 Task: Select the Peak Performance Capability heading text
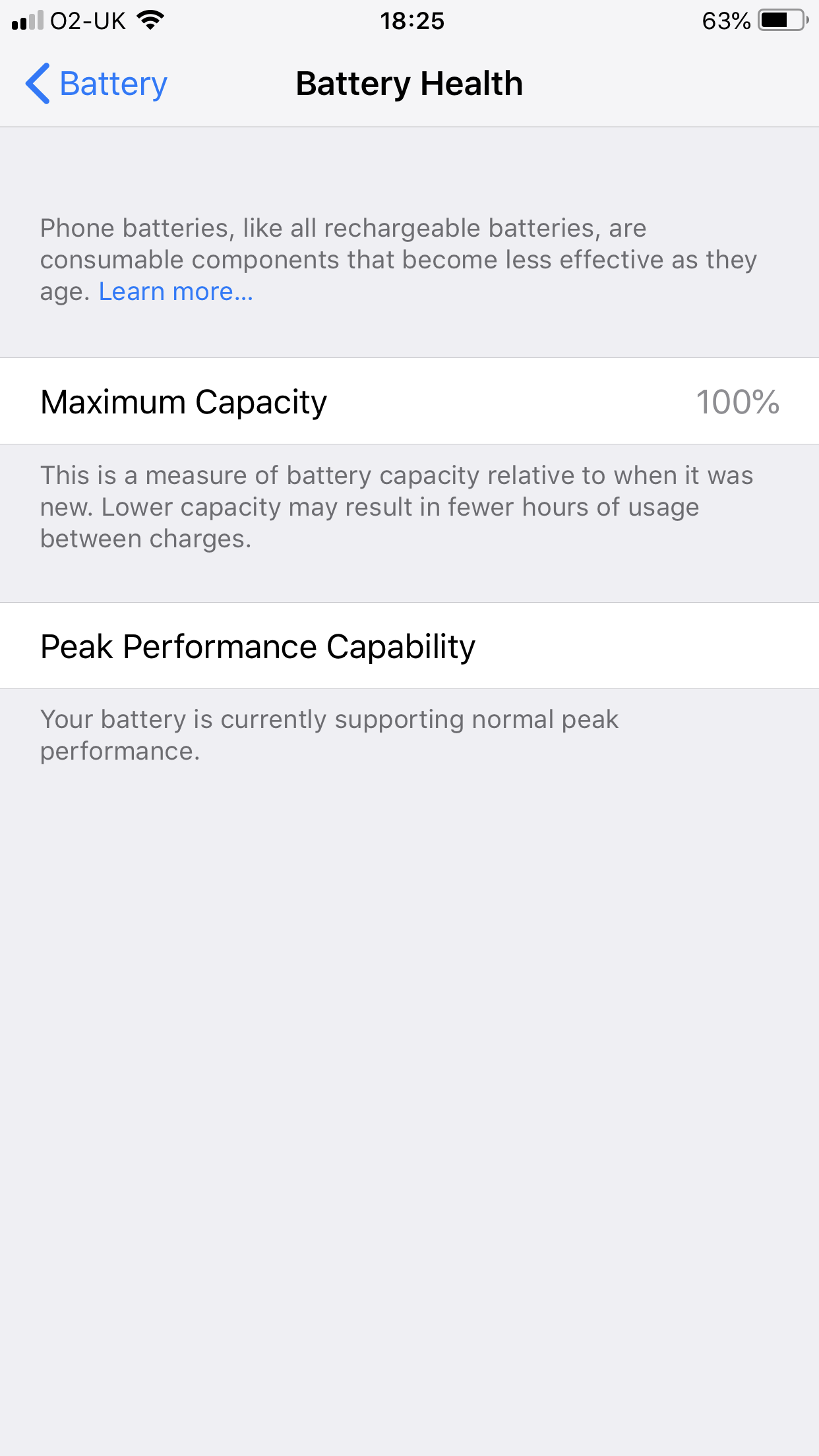[x=258, y=646]
